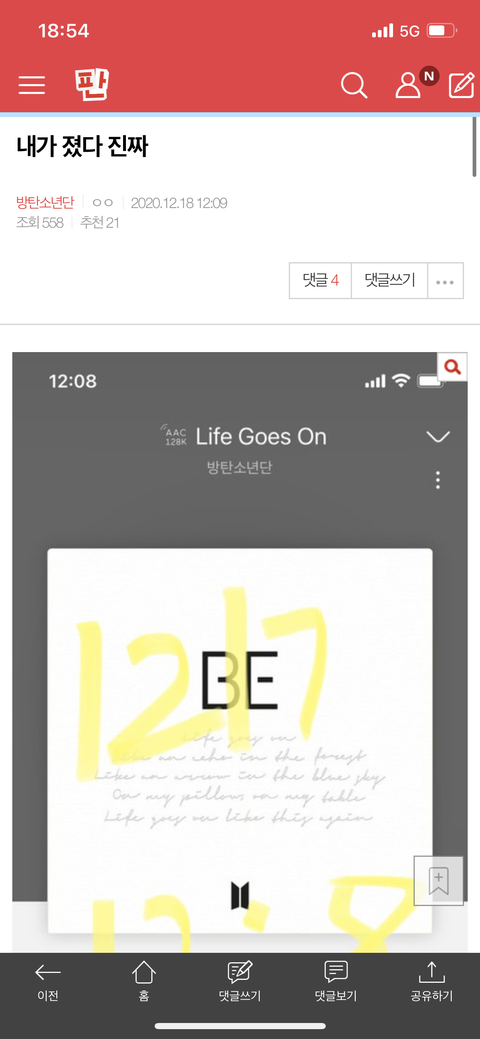
Task: Open the hamburger drawer menu
Action: pos(32,85)
